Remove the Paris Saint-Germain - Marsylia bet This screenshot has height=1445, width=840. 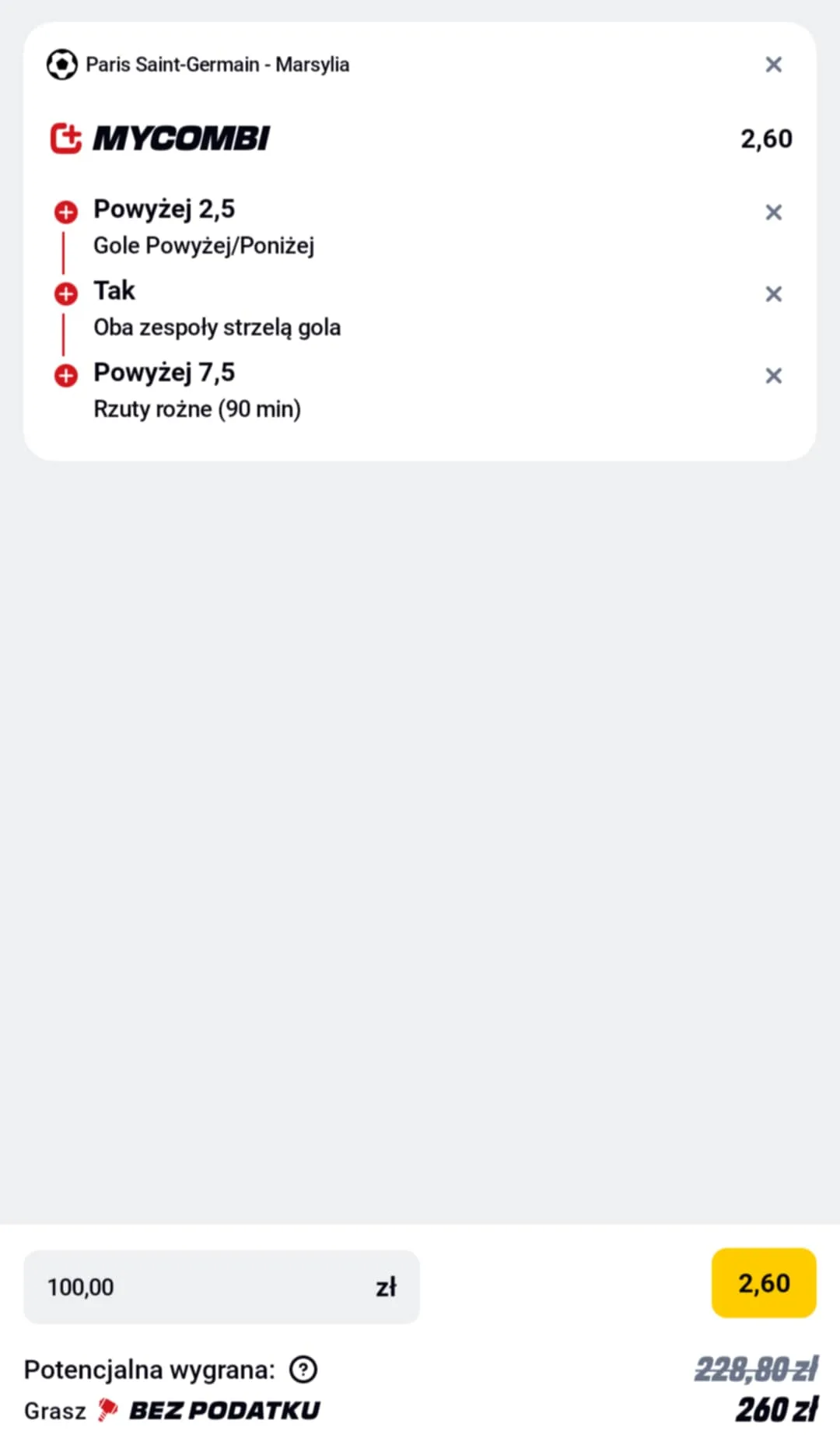point(773,65)
